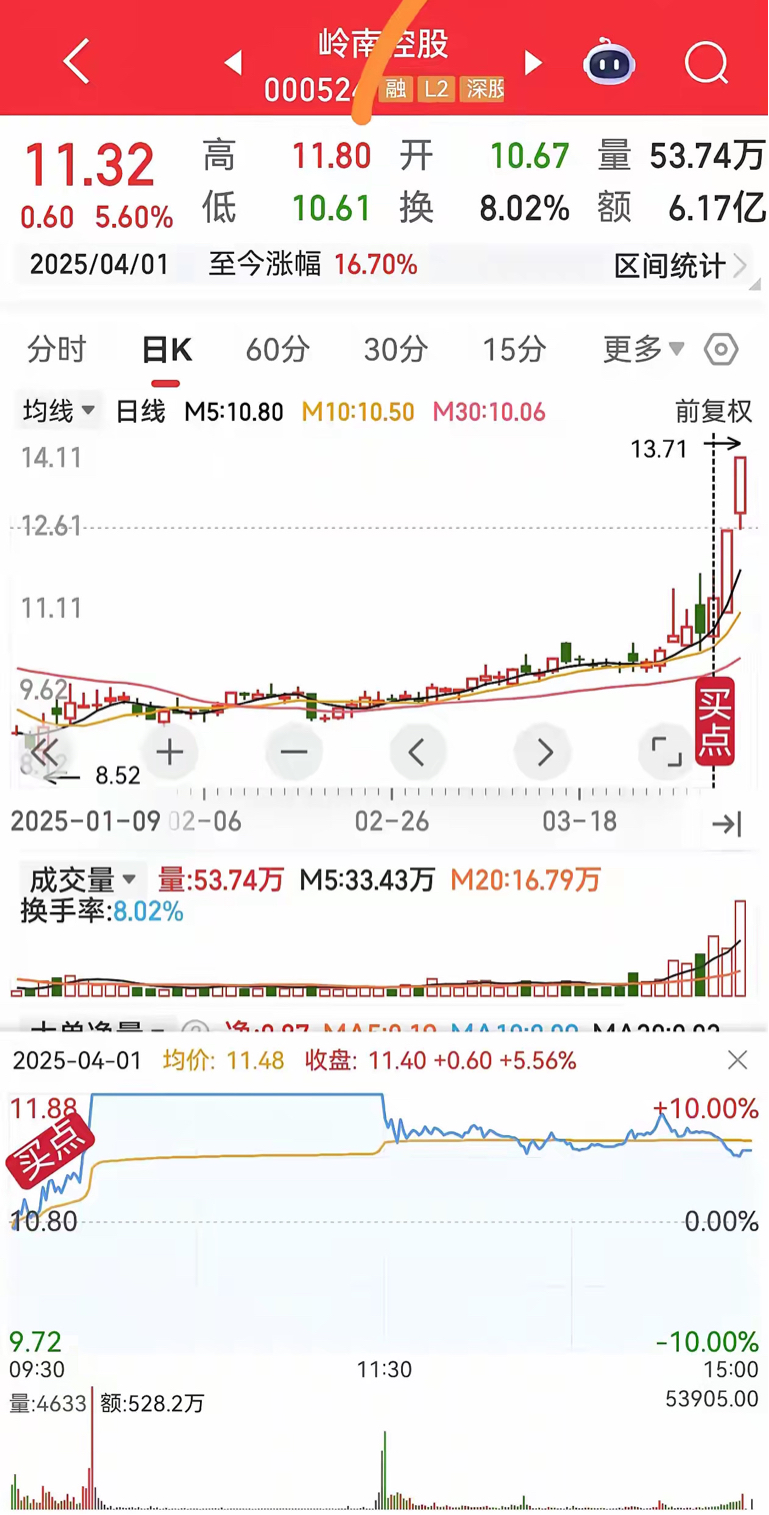The height and width of the screenshot is (1515, 769).
Task: Open the stock search
Action: click(x=706, y=63)
